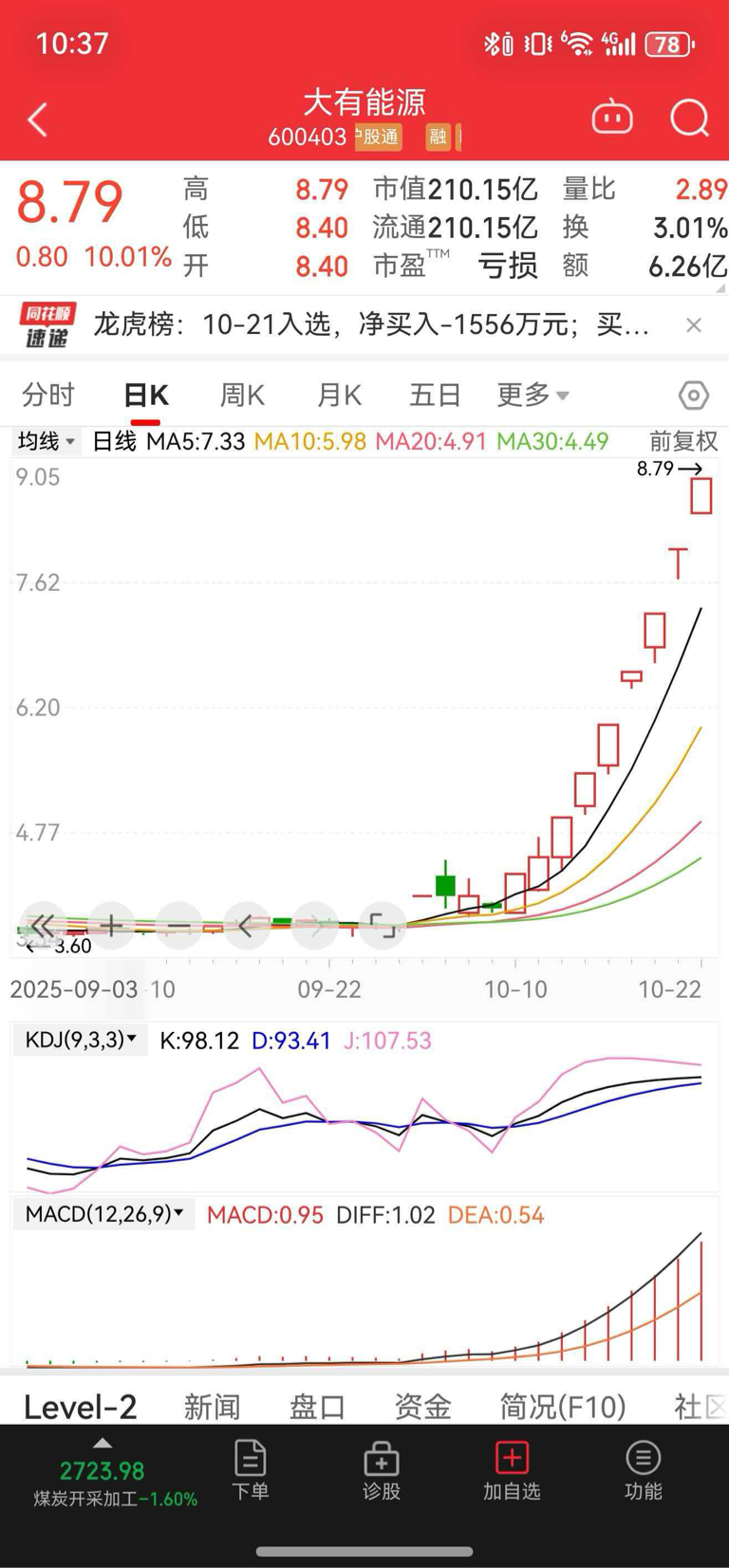
Task: Dismiss the 龙虎榜 news banner
Action: [x=694, y=325]
